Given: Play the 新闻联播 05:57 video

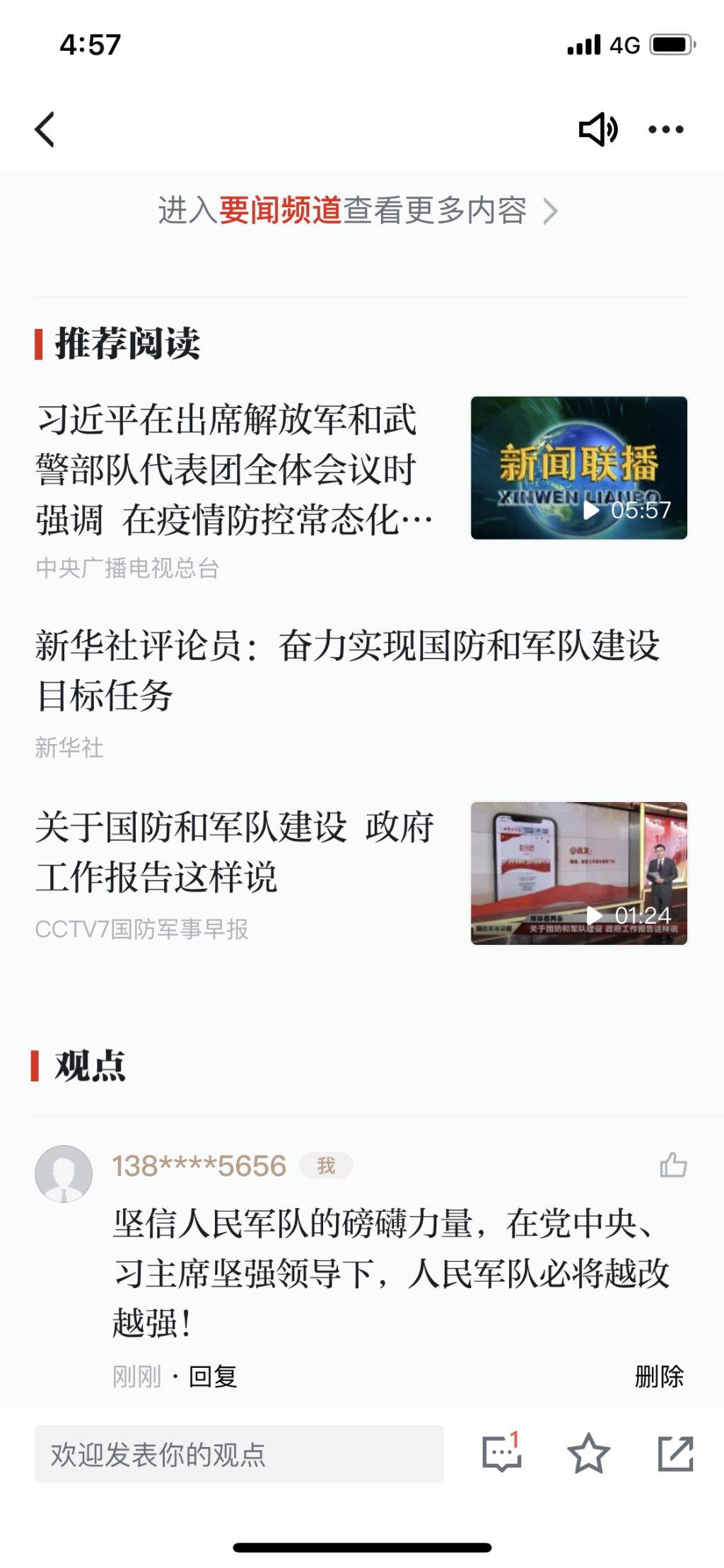Looking at the screenshot, I should pyautogui.click(x=579, y=468).
